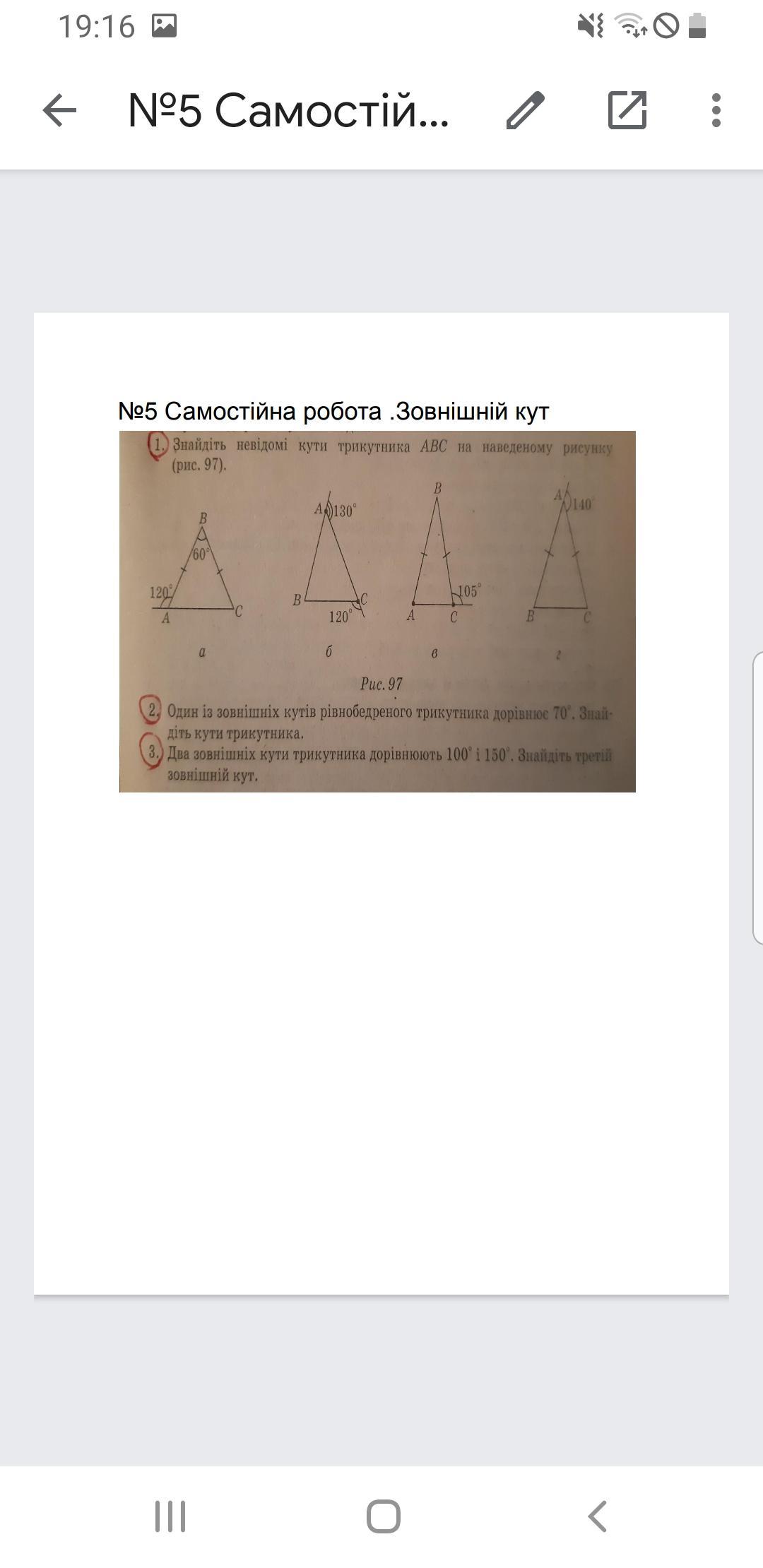763x1568 pixels.
Task: Tap the system home button
Action: coord(383,1516)
